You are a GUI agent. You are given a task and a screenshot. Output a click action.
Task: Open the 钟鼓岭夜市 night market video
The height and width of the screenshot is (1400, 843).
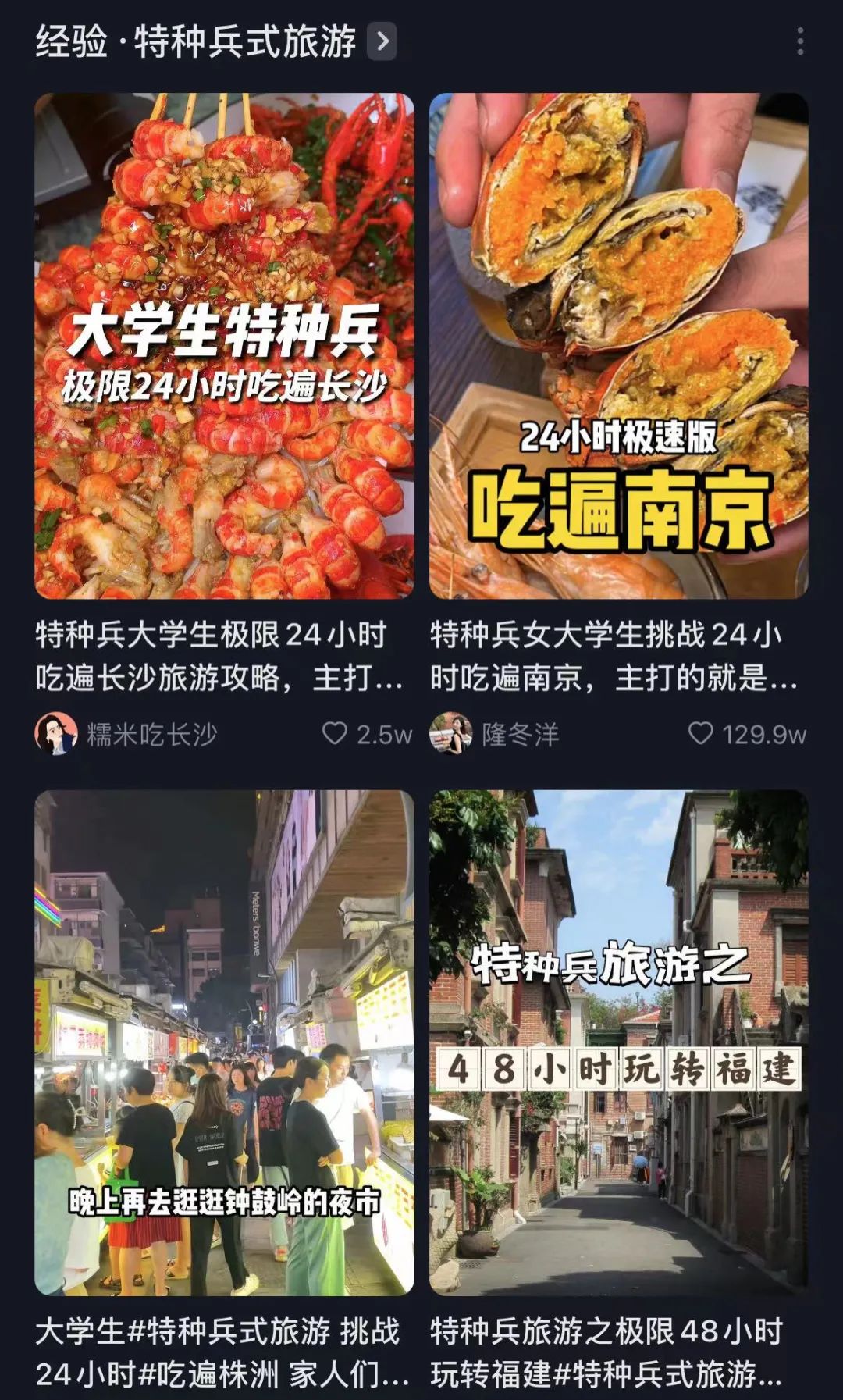pyautogui.click(x=224, y=1042)
